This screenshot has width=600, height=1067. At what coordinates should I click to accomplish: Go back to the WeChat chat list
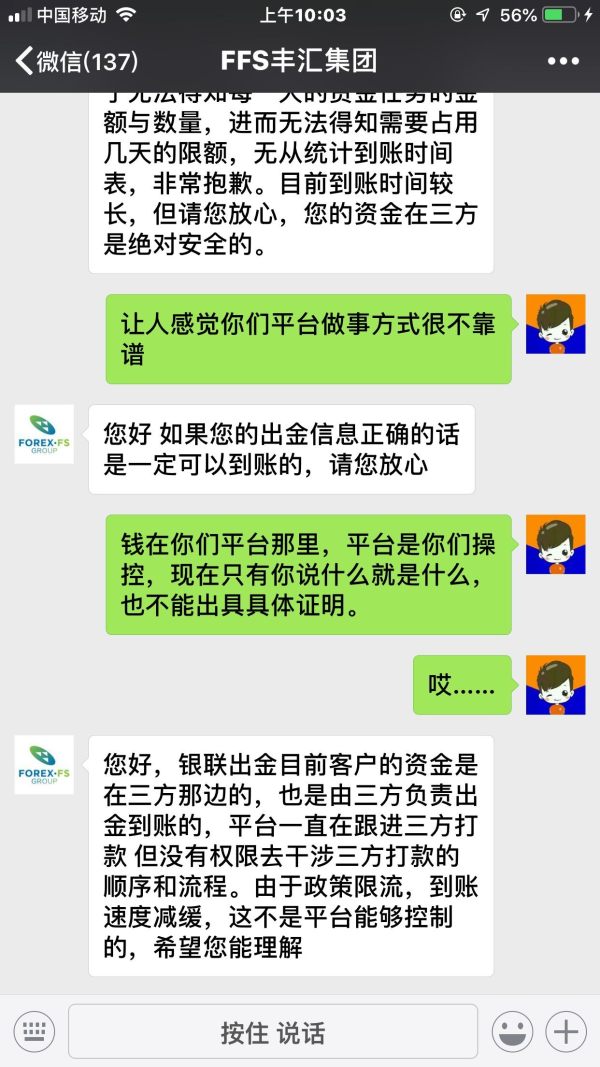point(75,61)
